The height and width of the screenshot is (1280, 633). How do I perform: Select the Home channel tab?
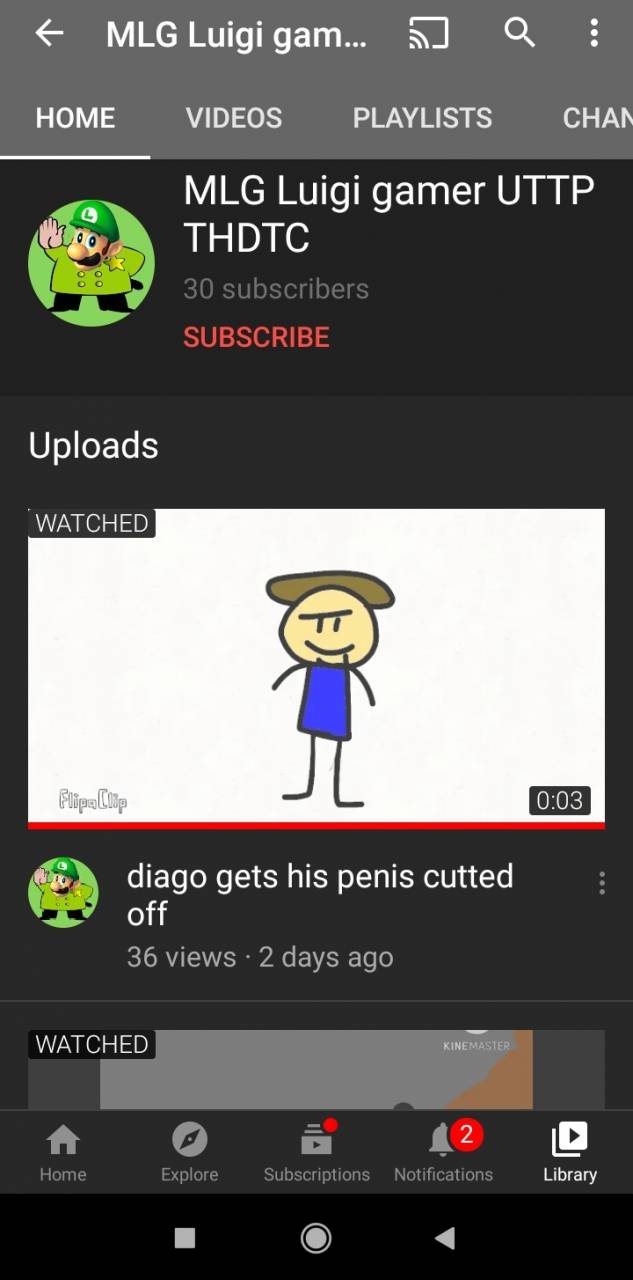75,118
